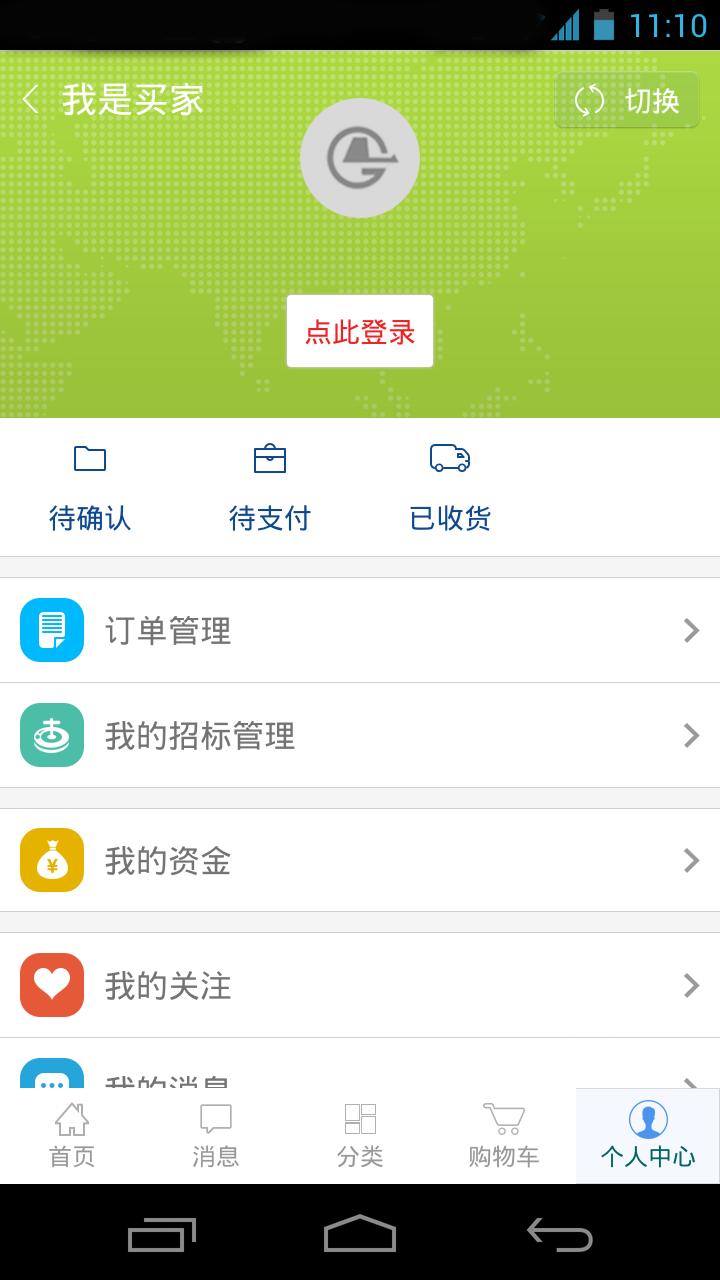This screenshot has height=1280, width=720.
Task: Open the 我的资金 money bag icon
Action: pyautogui.click(x=51, y=860)
